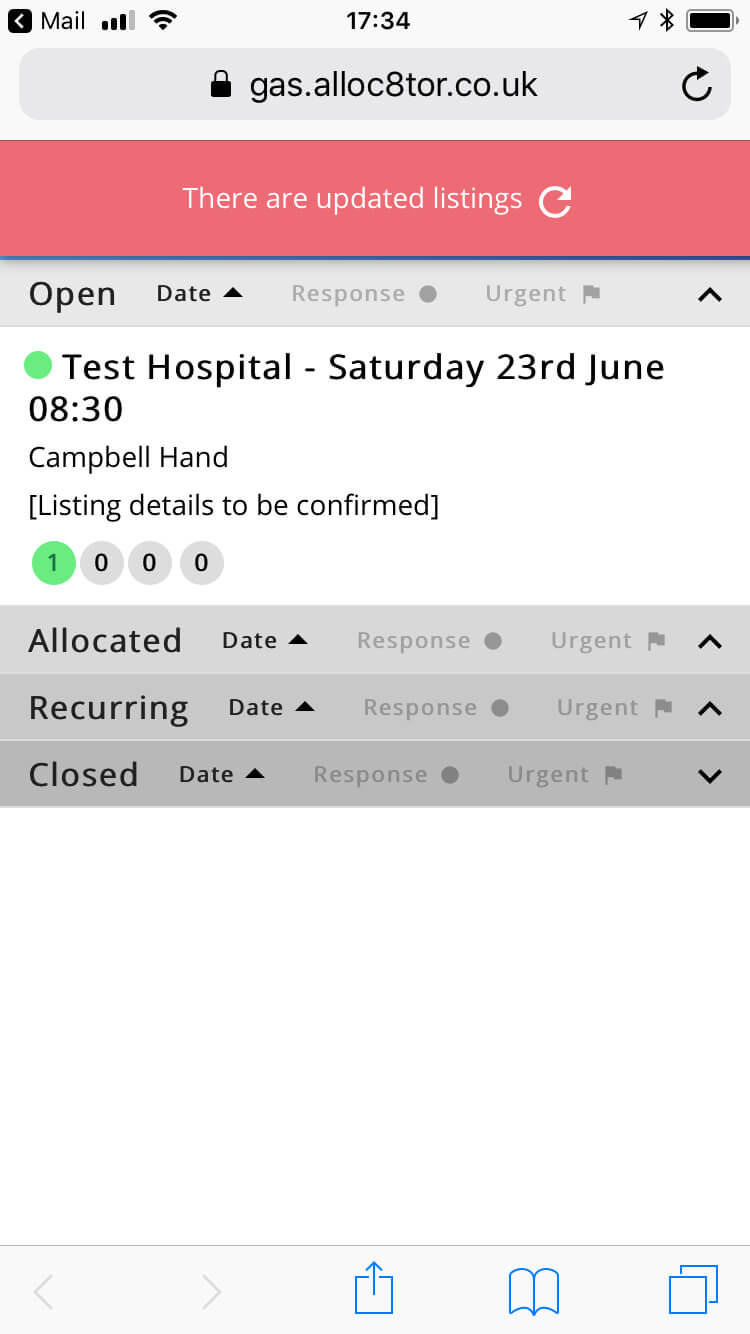
Task: Expand the Closed section chevron
Action: [709, 775]
